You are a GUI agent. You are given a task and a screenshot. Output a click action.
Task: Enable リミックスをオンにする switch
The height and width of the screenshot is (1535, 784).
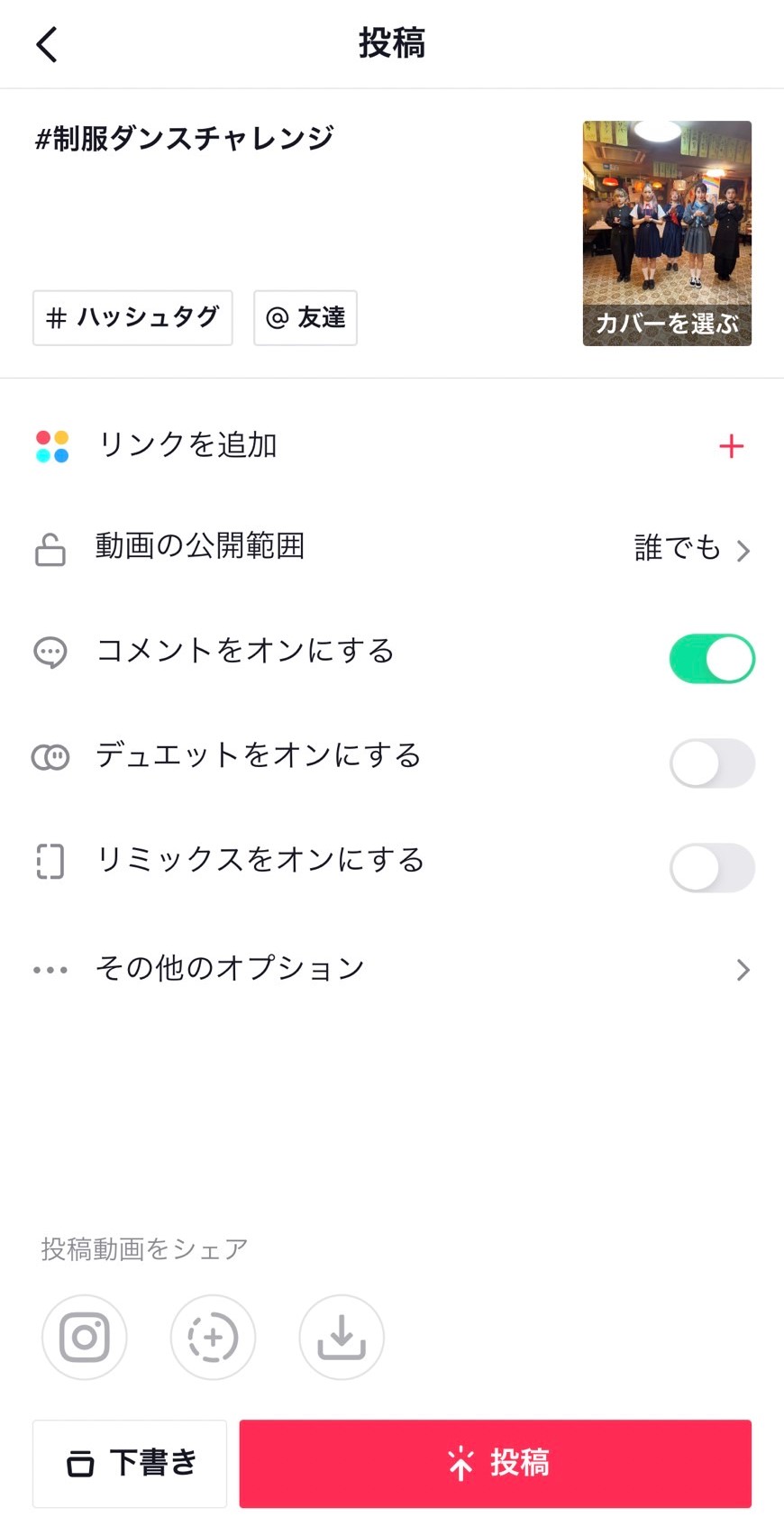pyautogui.click(x=711, y=868)
